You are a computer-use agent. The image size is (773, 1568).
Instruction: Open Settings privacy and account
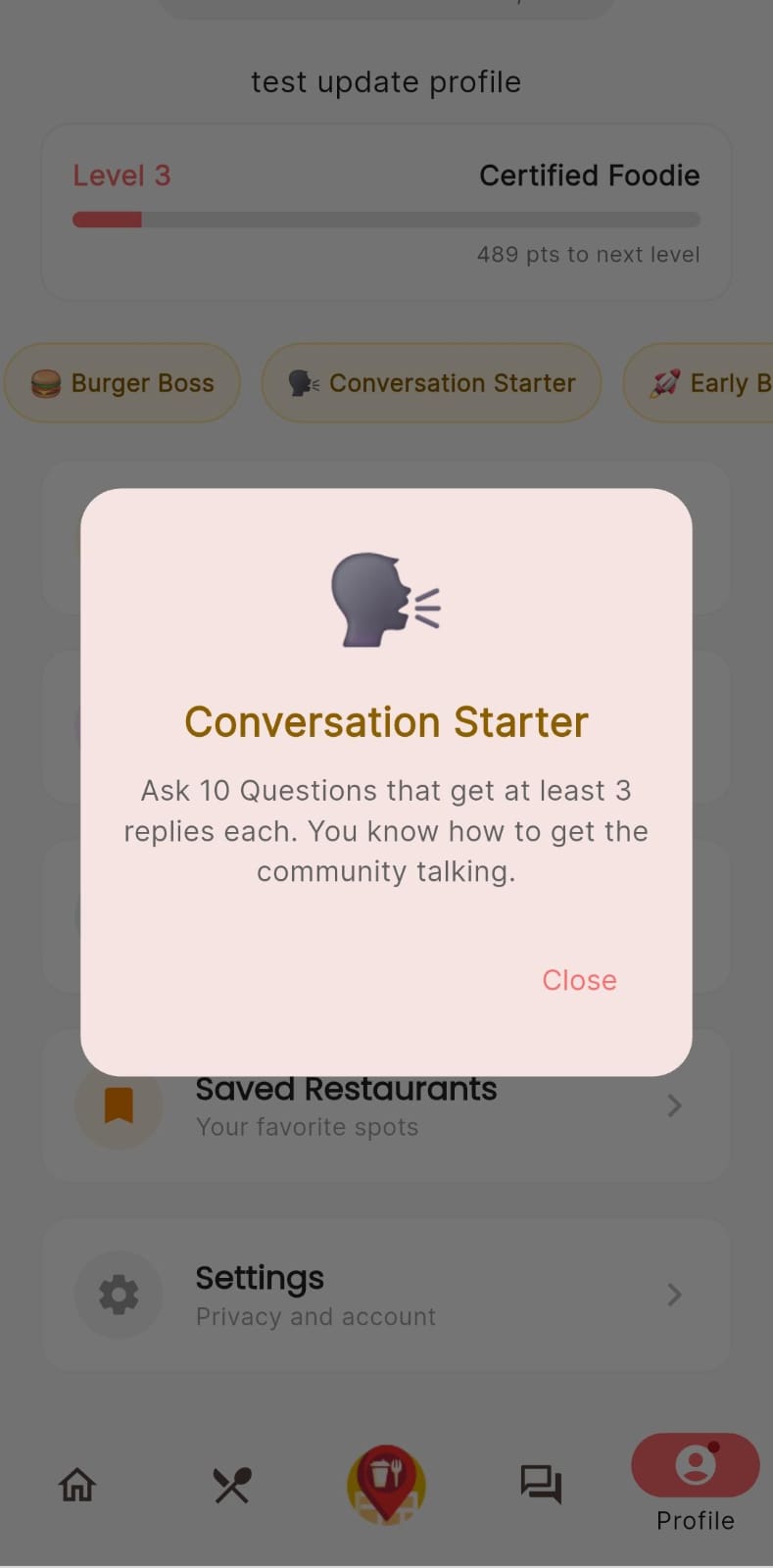click(315, 1295)
